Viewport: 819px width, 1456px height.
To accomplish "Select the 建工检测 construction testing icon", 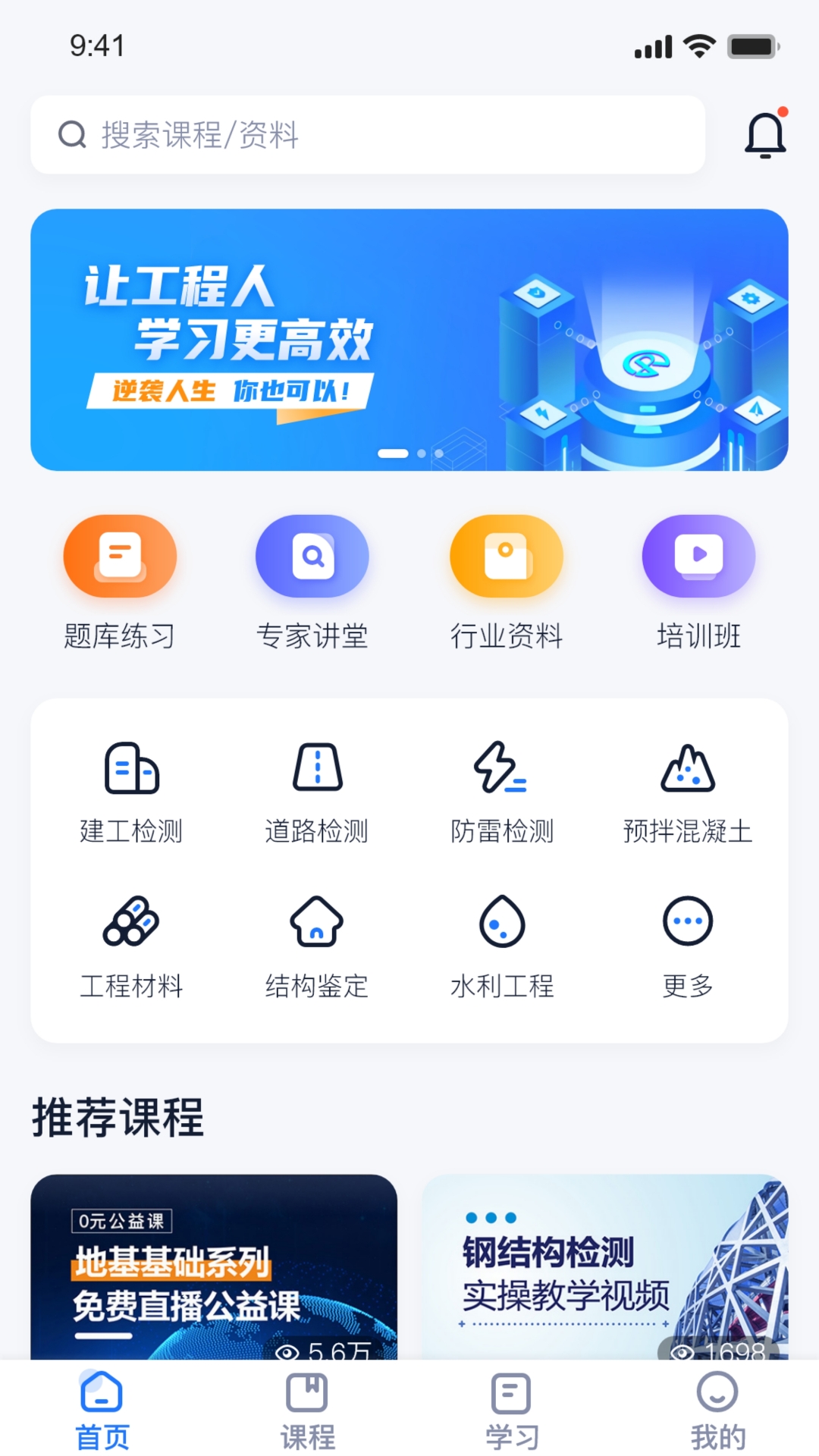I will (133, 770).
